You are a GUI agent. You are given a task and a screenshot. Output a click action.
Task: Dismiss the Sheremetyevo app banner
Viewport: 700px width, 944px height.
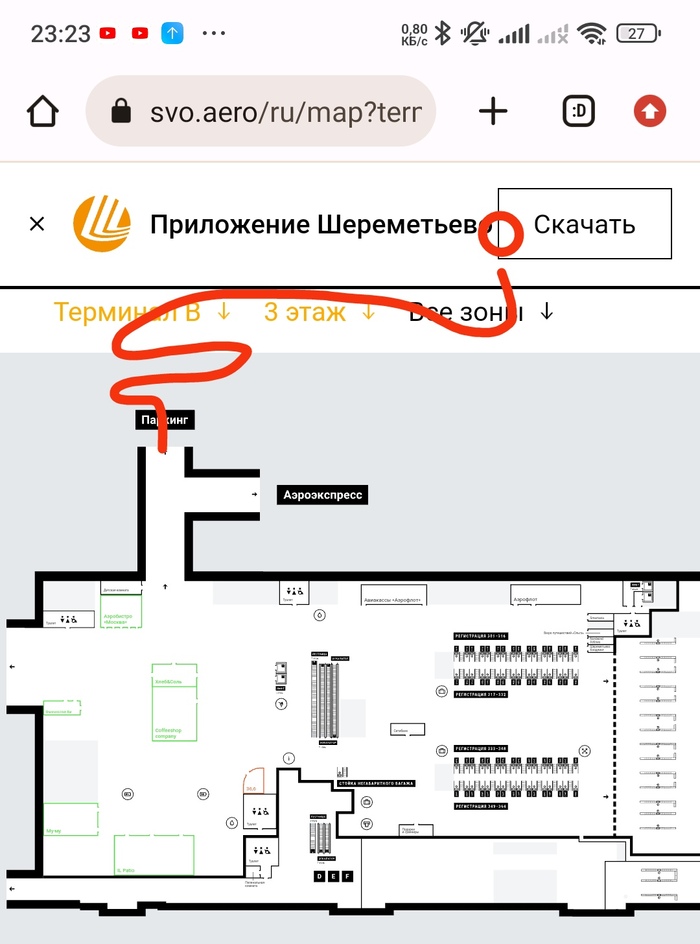point(37,224)
